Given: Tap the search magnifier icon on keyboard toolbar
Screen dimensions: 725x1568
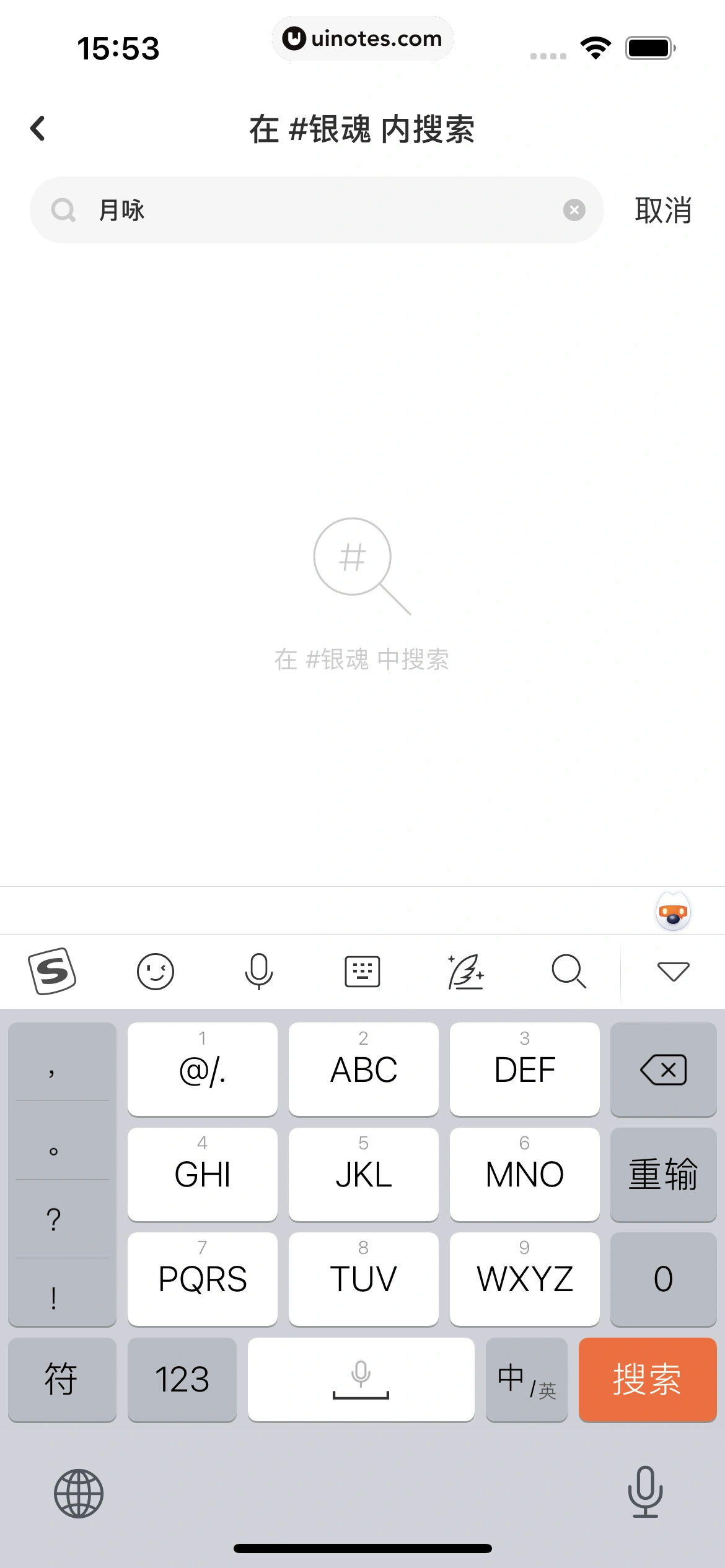Looking at the screenshot, I should tap(568, 971).
